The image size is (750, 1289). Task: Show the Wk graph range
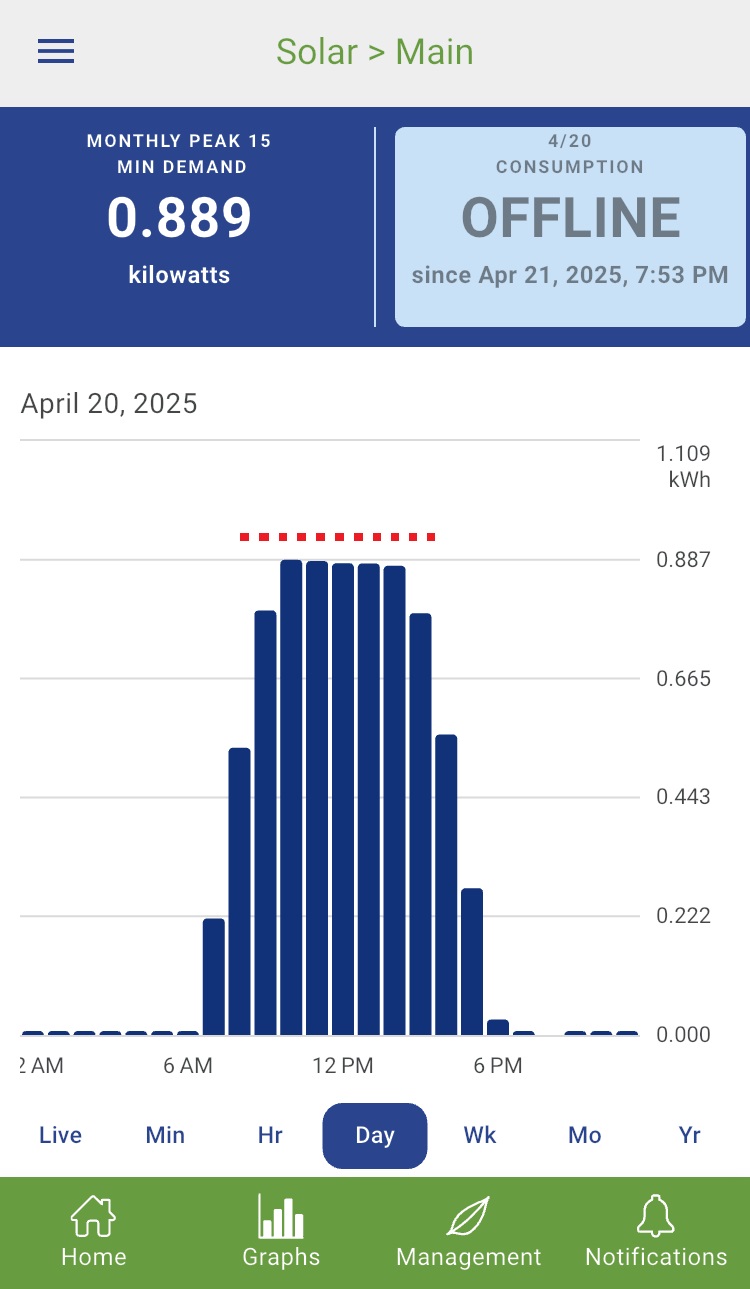480,1135
